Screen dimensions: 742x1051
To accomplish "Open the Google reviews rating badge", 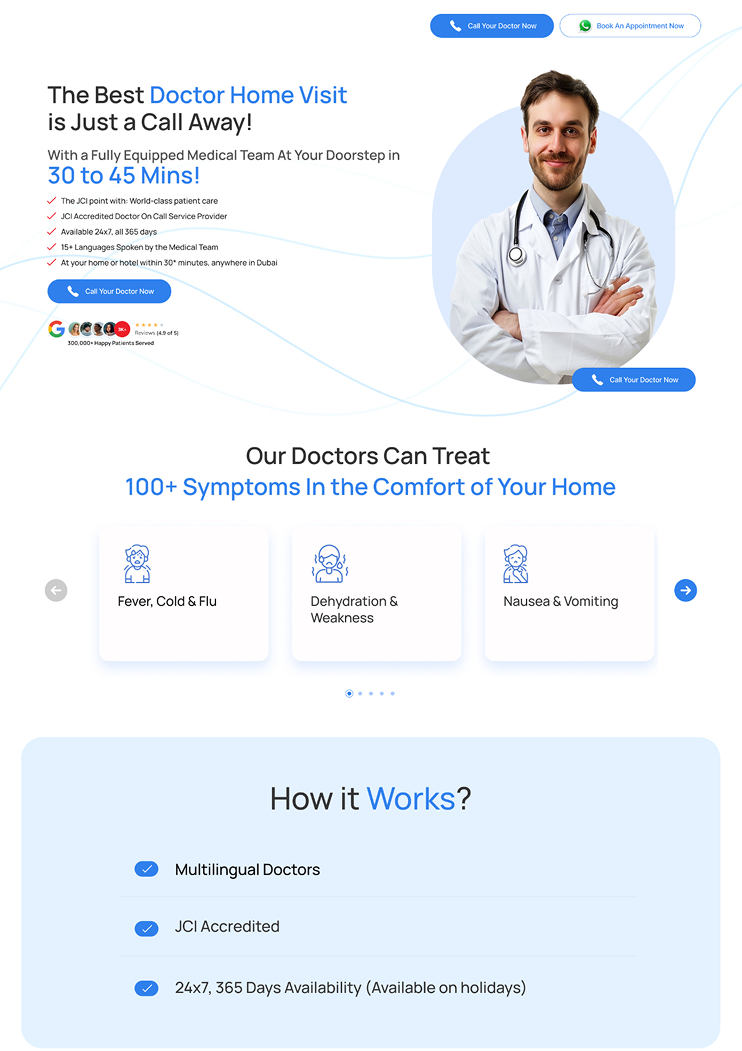I will [113, 330].
